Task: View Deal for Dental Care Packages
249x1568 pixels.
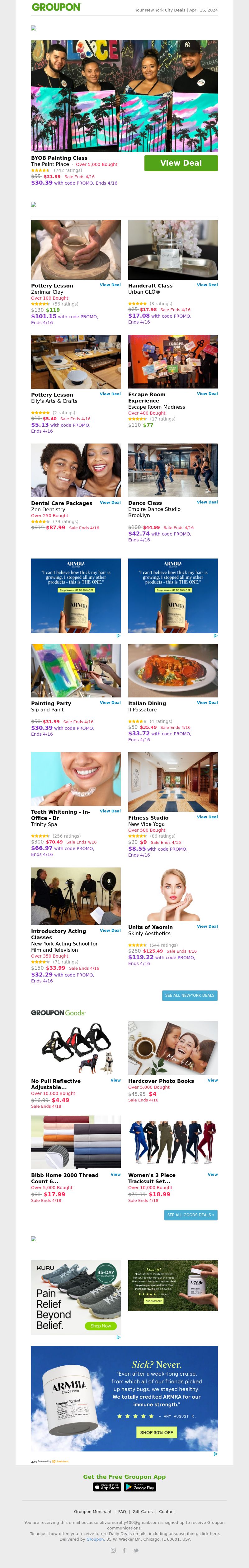Action: coord(110,503)
